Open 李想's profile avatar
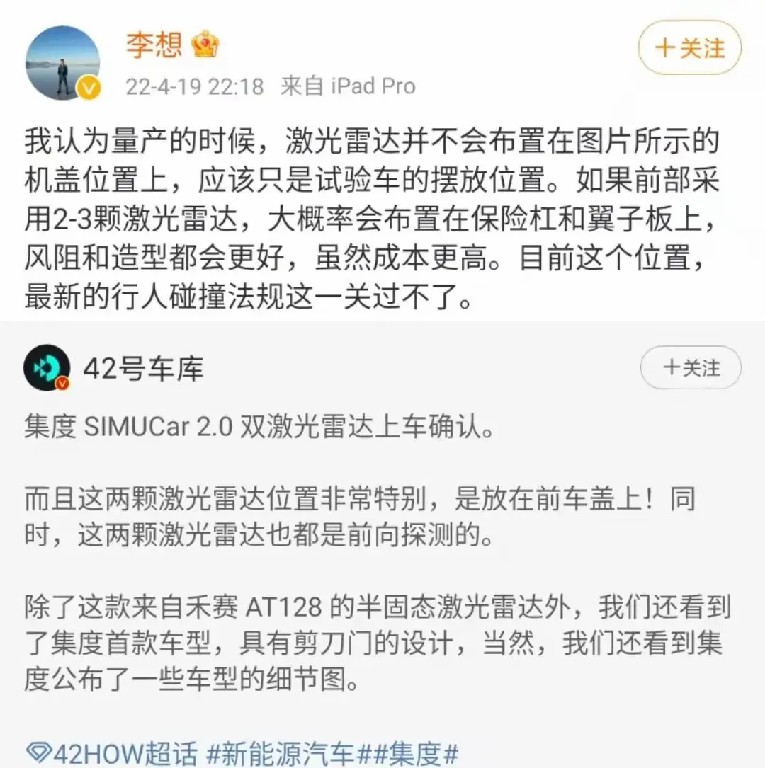The image size is (765, 768). click(62, 62)
